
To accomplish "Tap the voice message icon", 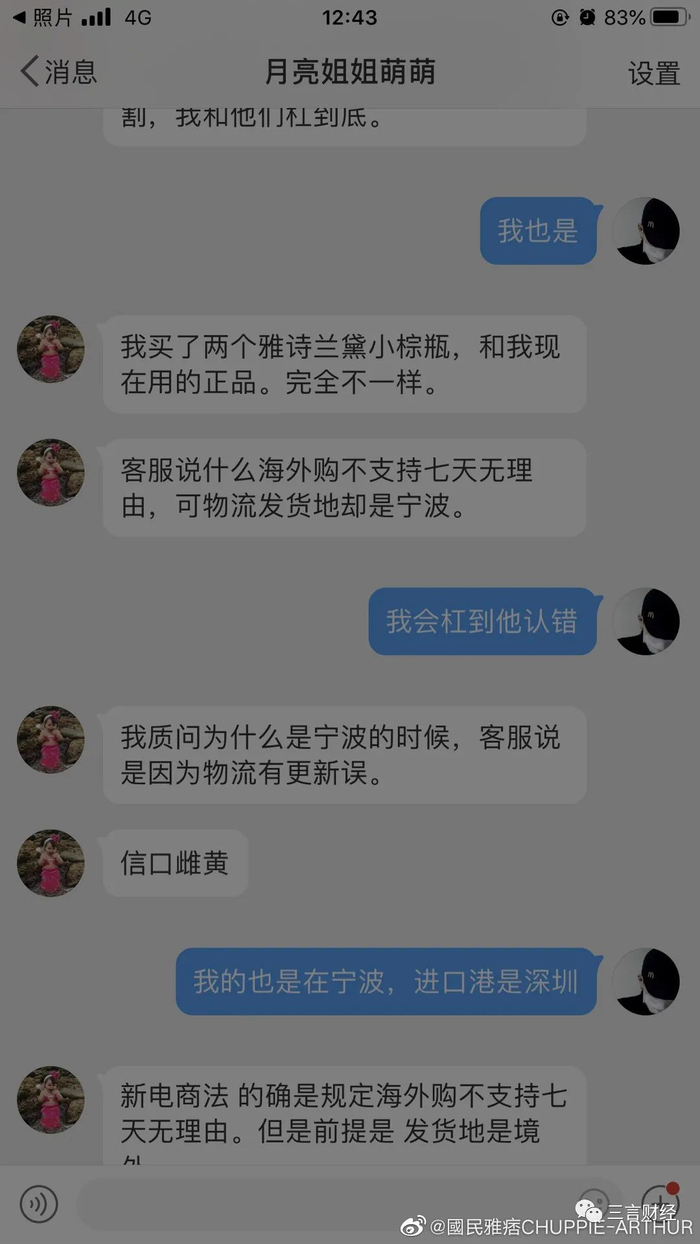I will [x=39, y=1203].
